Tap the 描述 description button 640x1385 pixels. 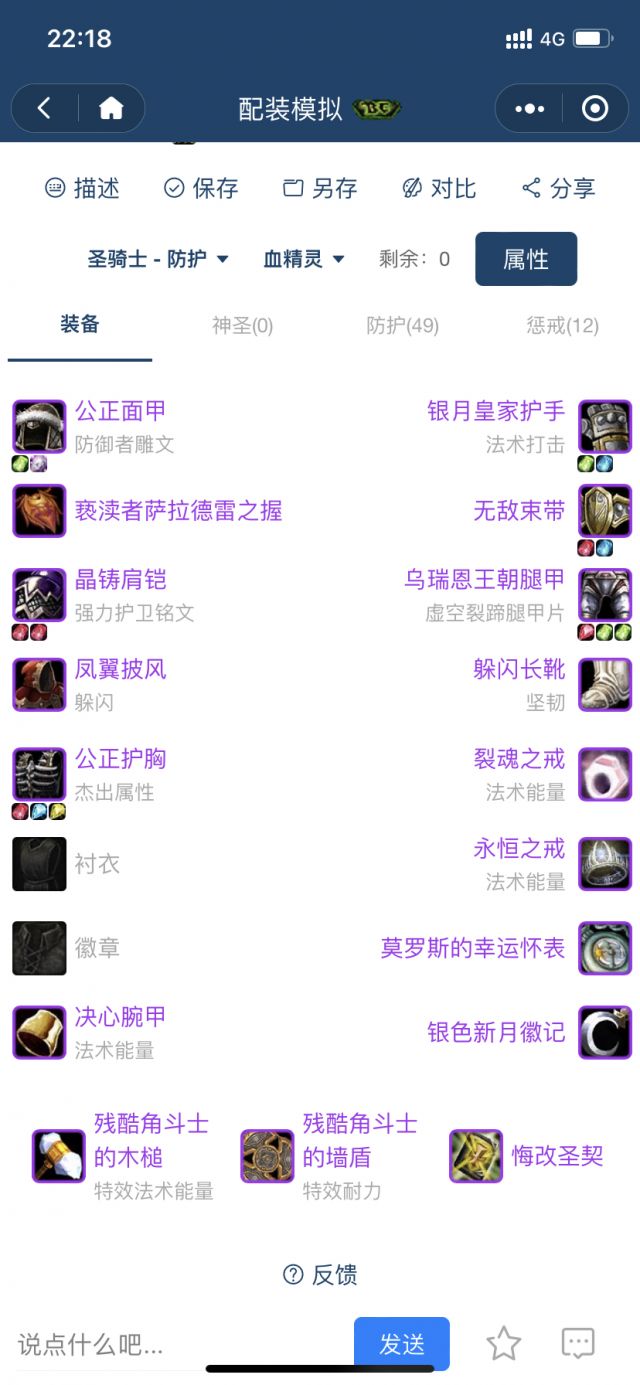(83, 188)
